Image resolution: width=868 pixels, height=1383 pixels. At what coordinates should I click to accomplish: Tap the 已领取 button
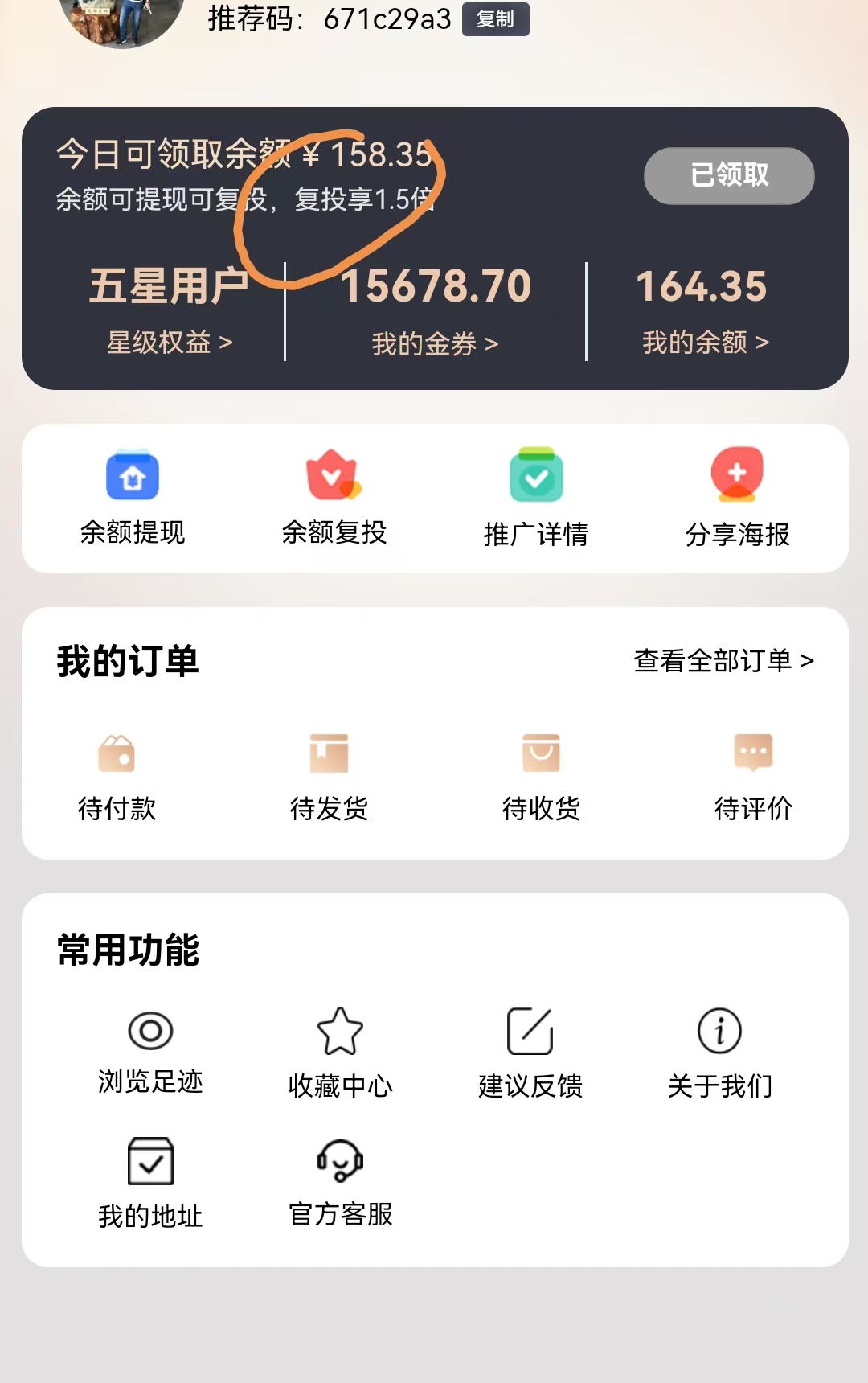(x=729, y=175)
